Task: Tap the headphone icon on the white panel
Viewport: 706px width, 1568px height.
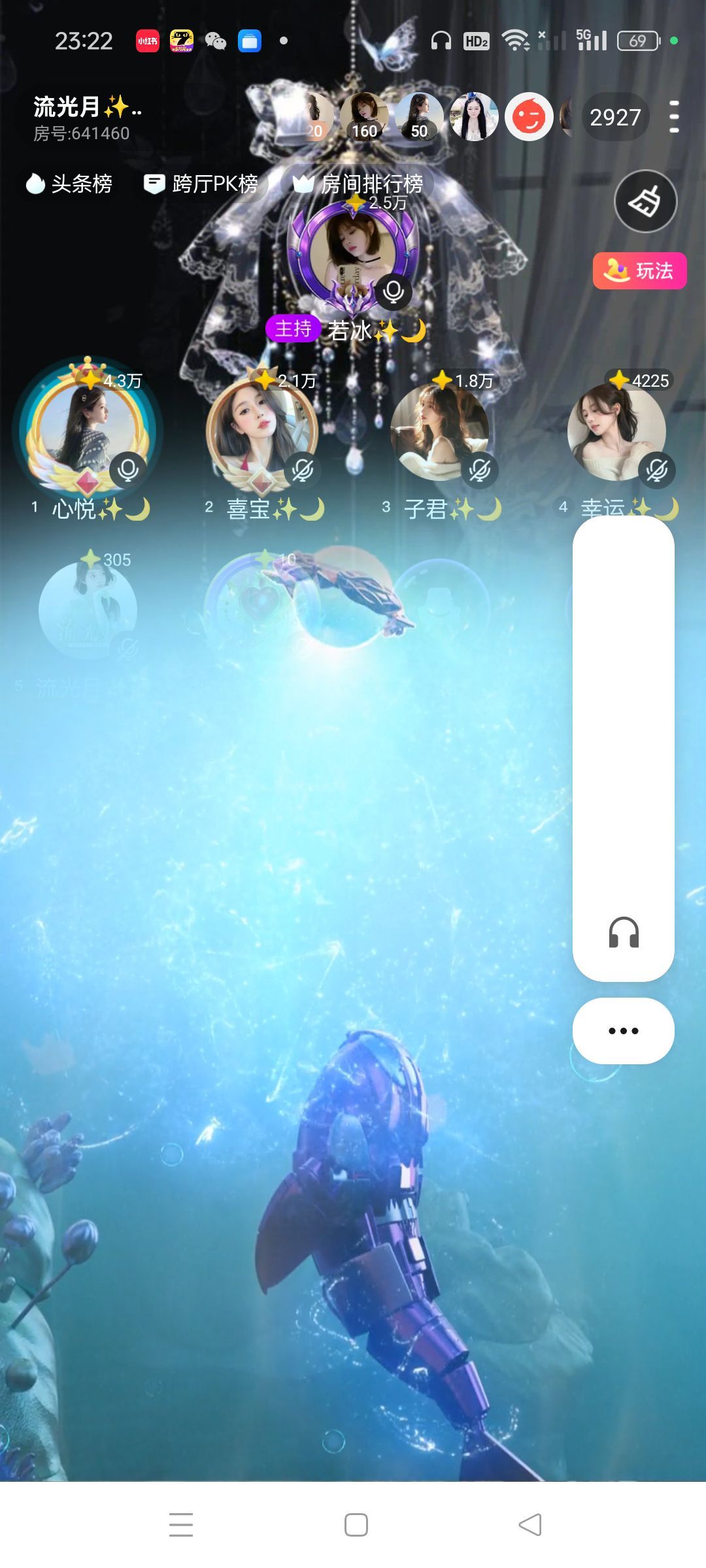Action: (623, 932)
